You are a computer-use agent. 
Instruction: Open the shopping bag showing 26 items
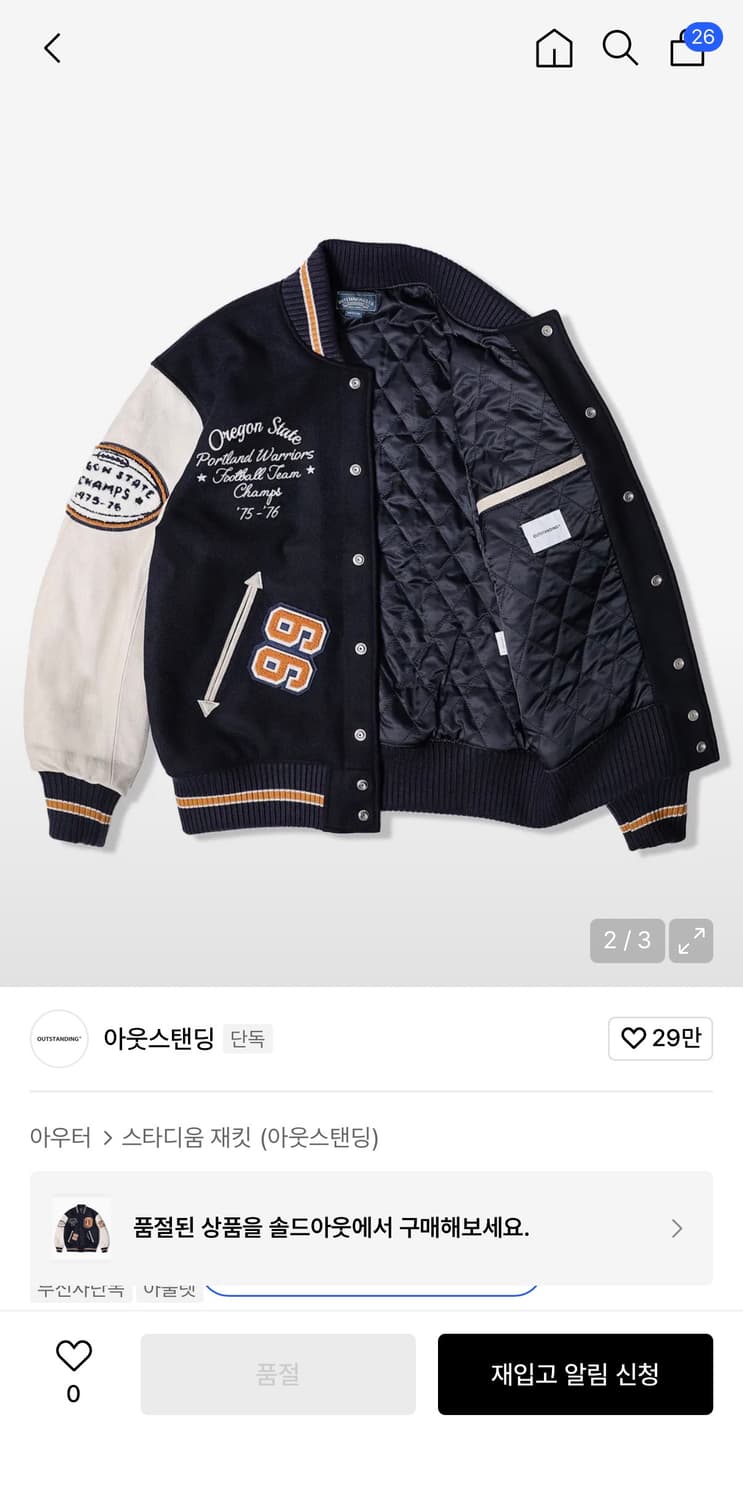click(688, 50)
